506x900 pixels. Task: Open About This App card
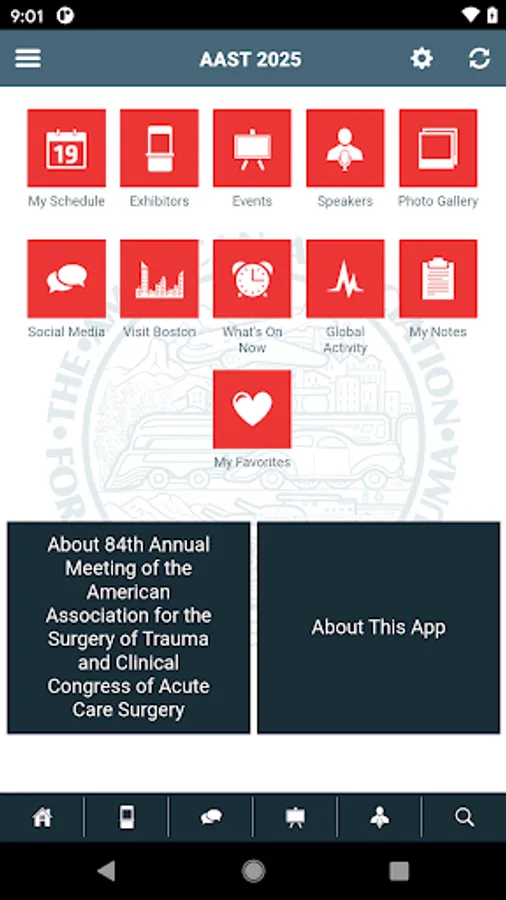[379, 627]
